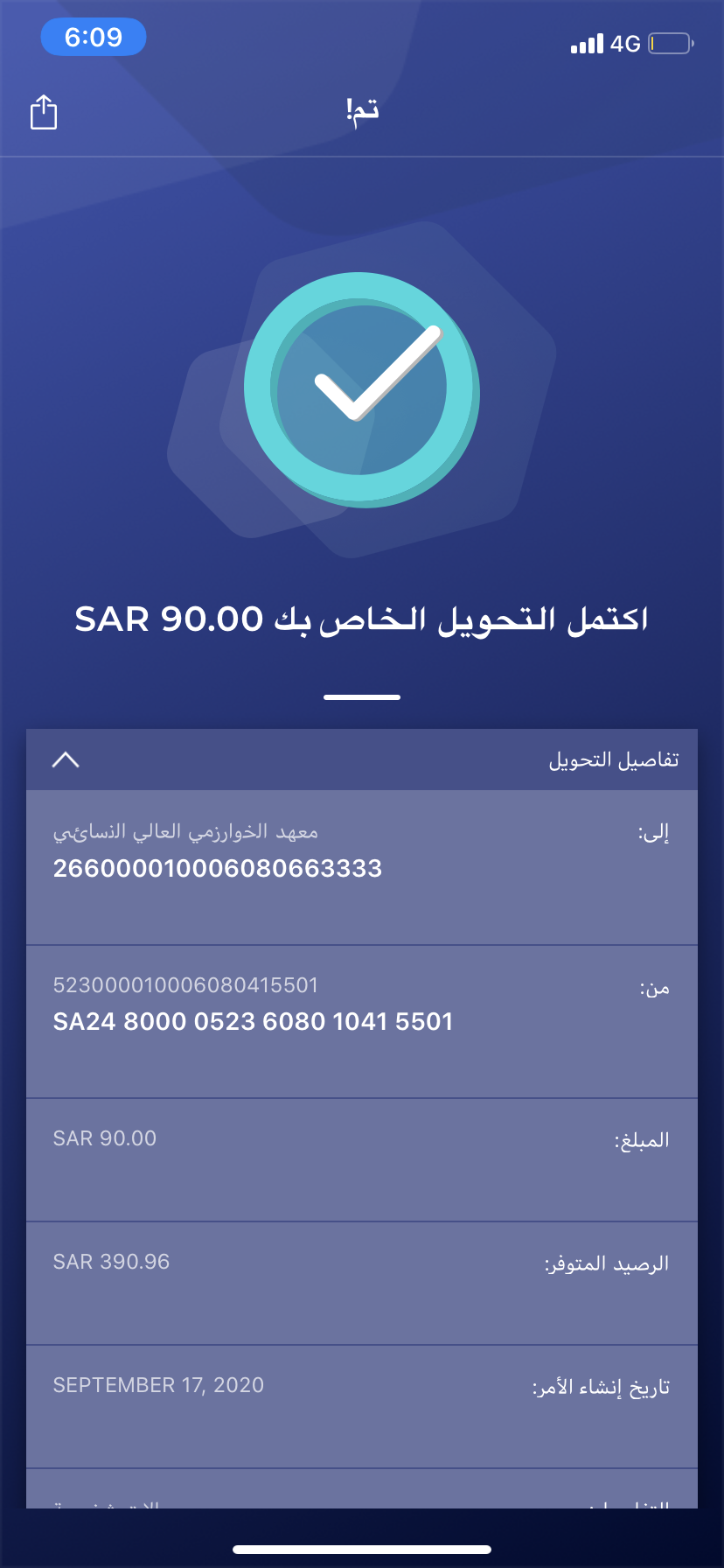Collapse the transfer details section

[x=66, y=759]
